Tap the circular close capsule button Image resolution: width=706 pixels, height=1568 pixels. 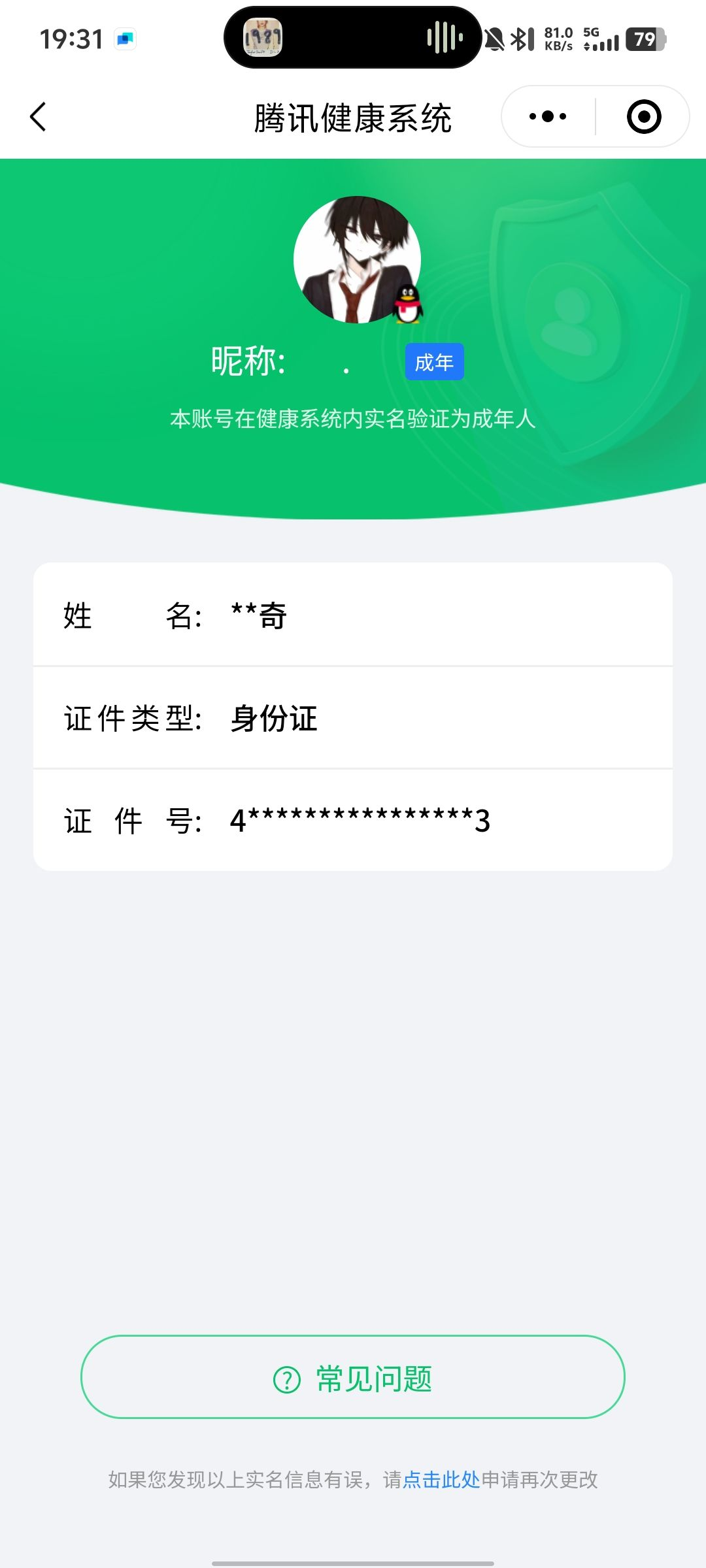coord(643,115)
